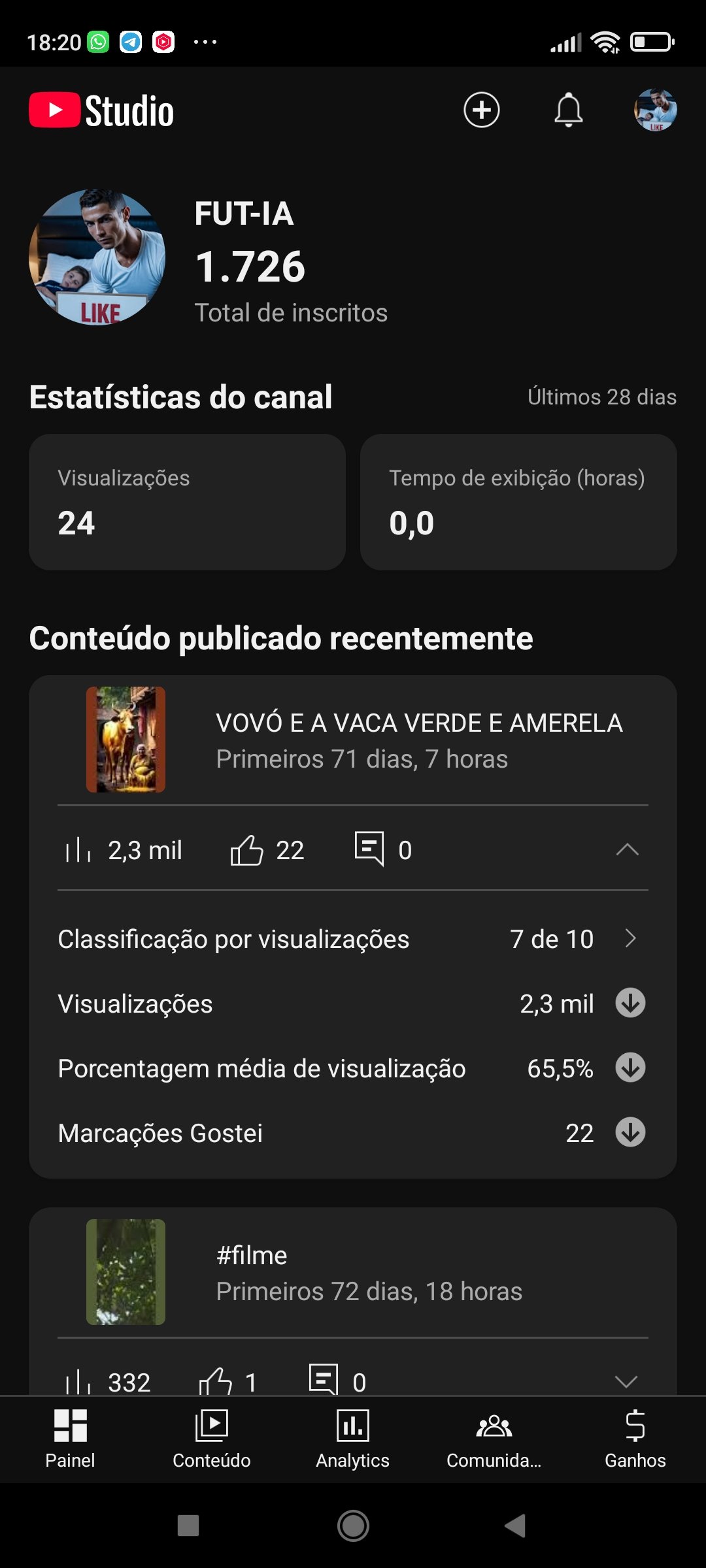
Task: Open the #filme video
Action: tap(369, 1272)
